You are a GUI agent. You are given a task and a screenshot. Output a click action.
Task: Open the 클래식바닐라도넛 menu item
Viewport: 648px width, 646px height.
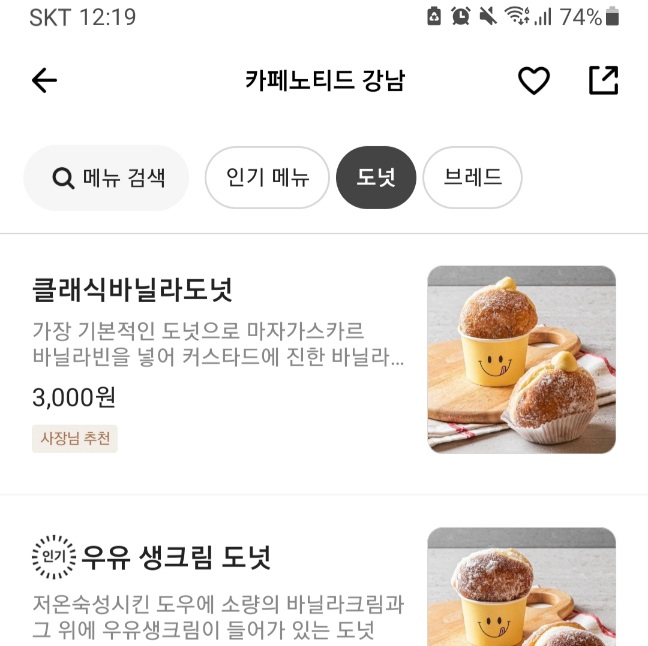click(220, 360)
